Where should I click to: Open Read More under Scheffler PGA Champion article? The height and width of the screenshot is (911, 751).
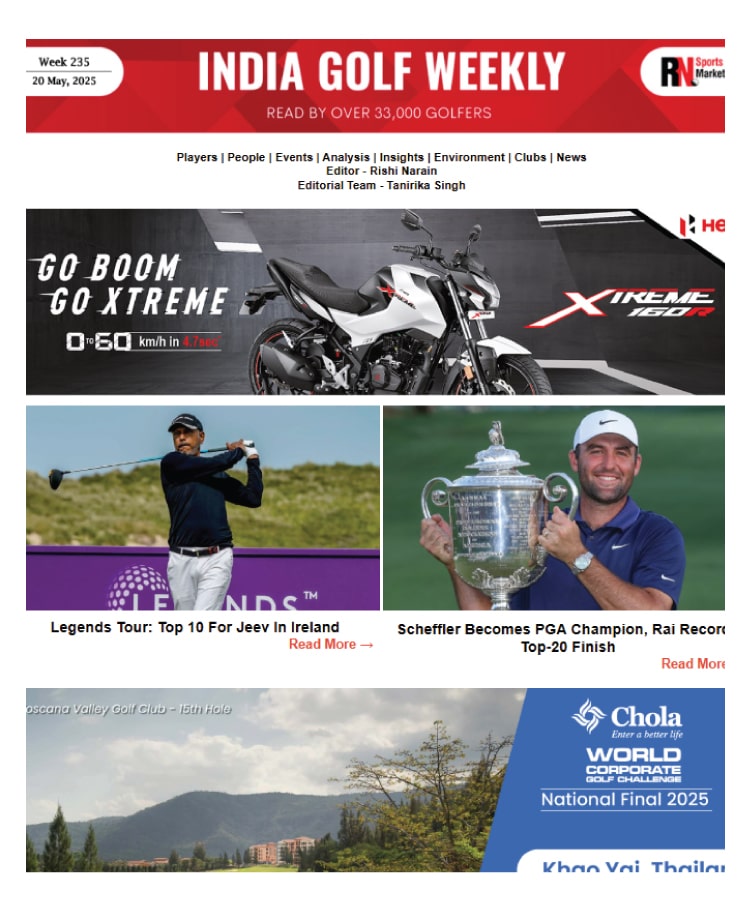[693, 664]
